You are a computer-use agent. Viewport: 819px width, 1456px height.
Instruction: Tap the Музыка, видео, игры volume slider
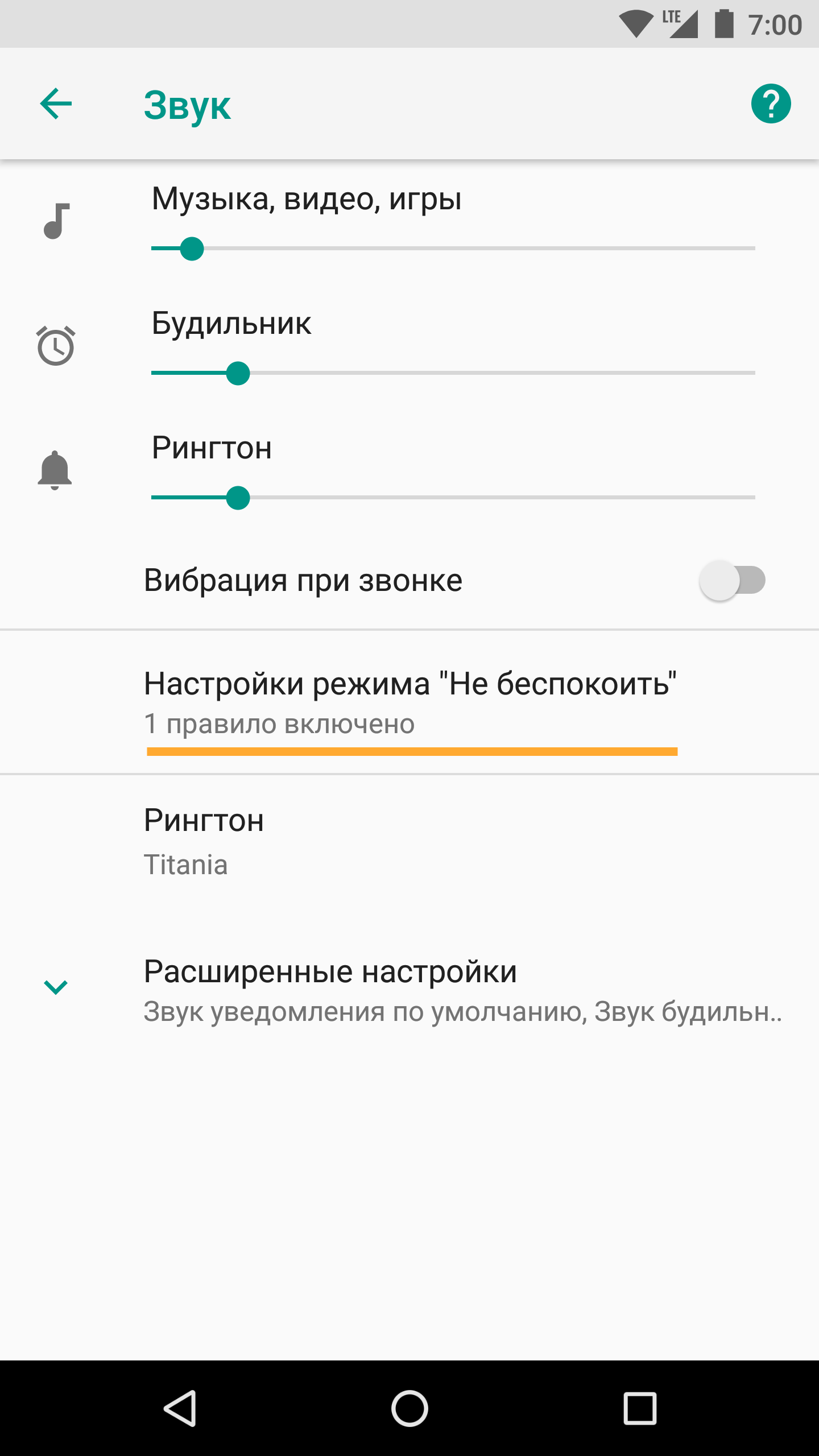point(453,249)
